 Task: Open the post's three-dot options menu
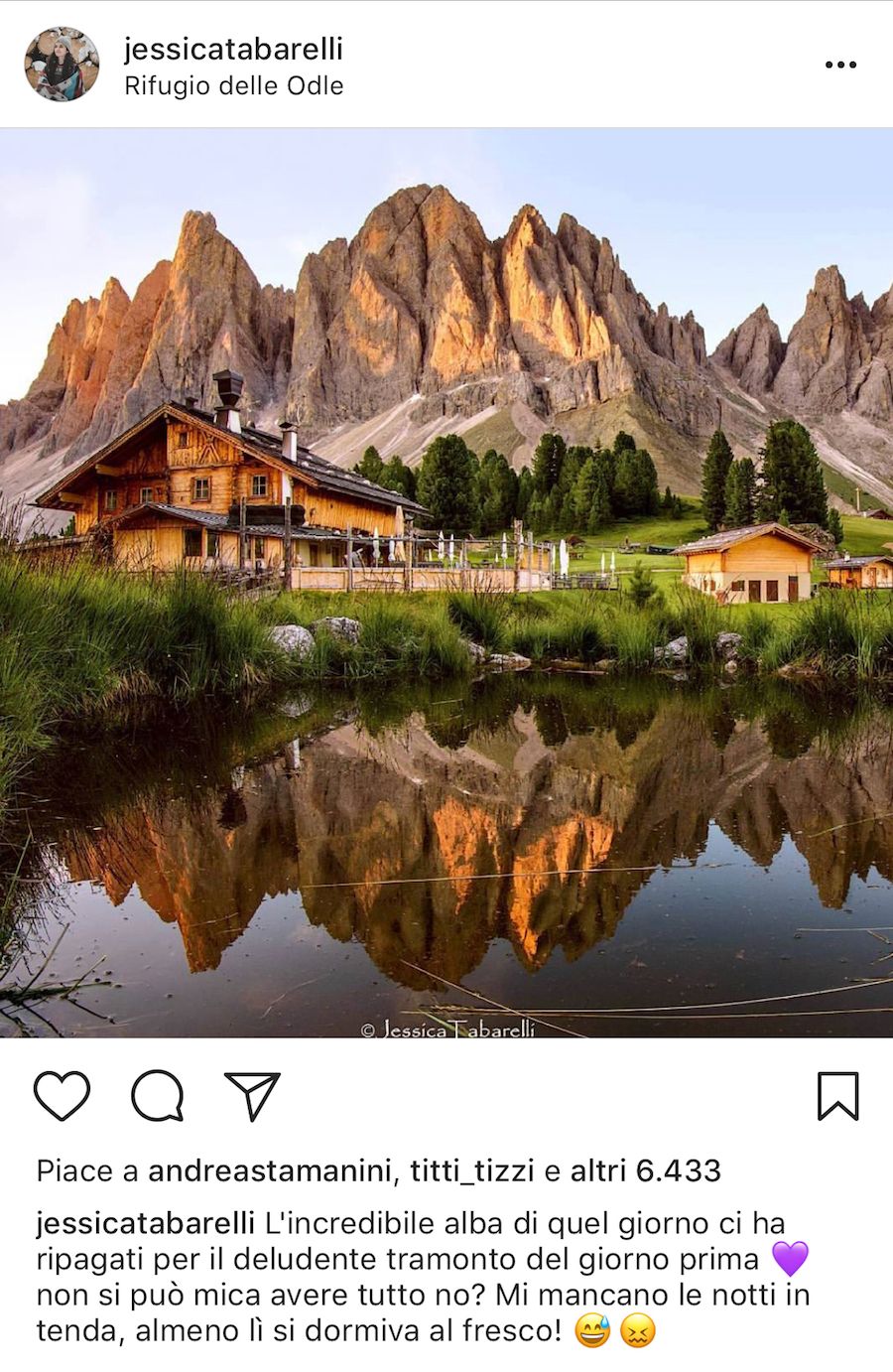(x=839, y=66)
